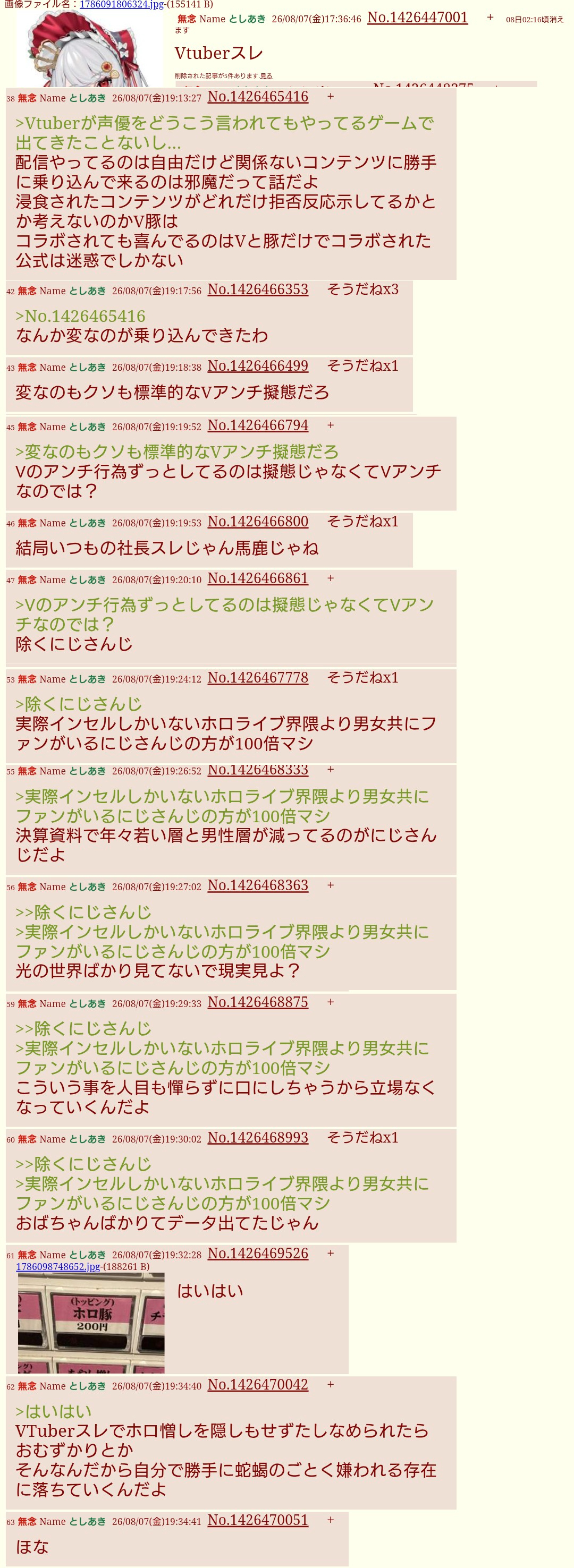574x1568 pixels.
Task: Tap post number No.1426465416
Action: point(258,97)
